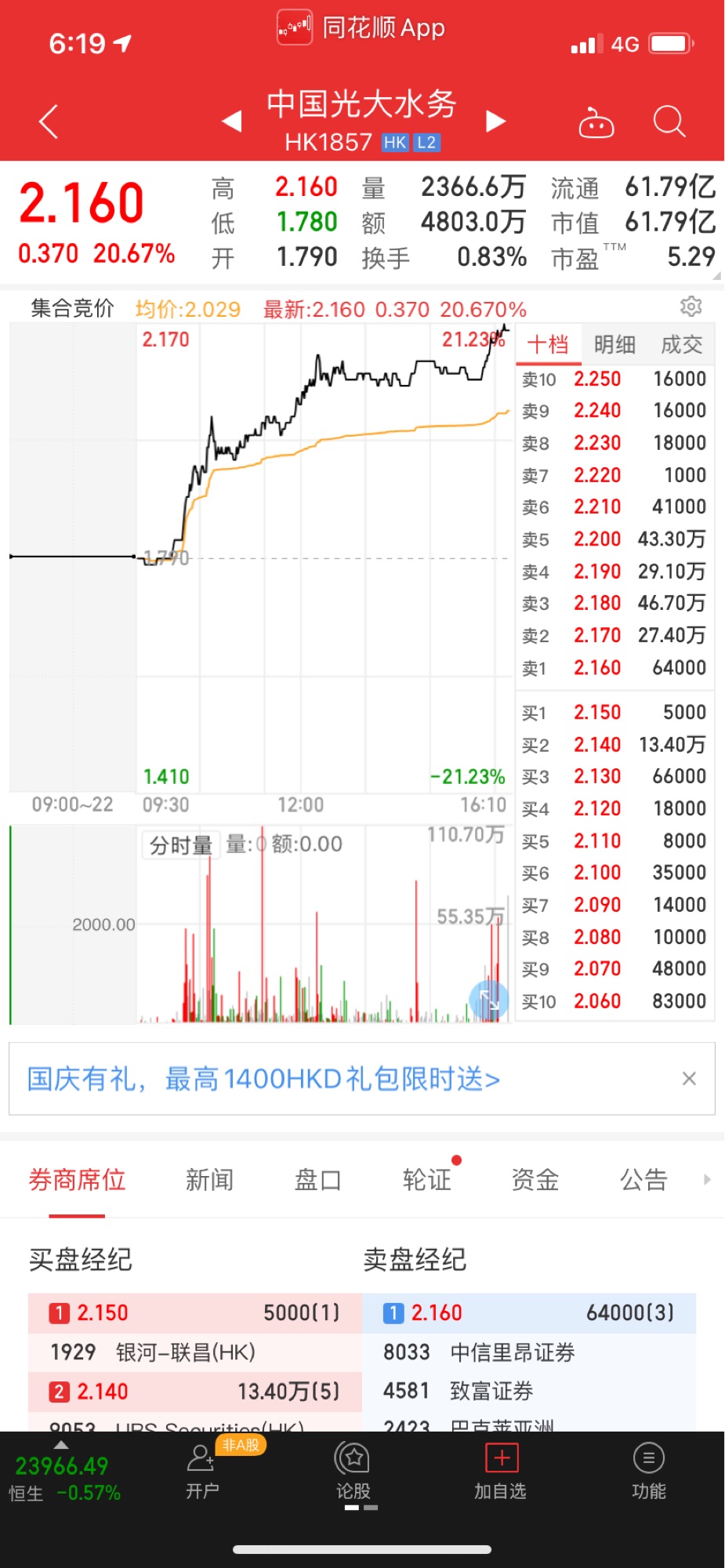This screenshot has height=1568, width=725.
Task: Expand the chart to full screen
Action: pyautogui.click(x=489, y=1000)
